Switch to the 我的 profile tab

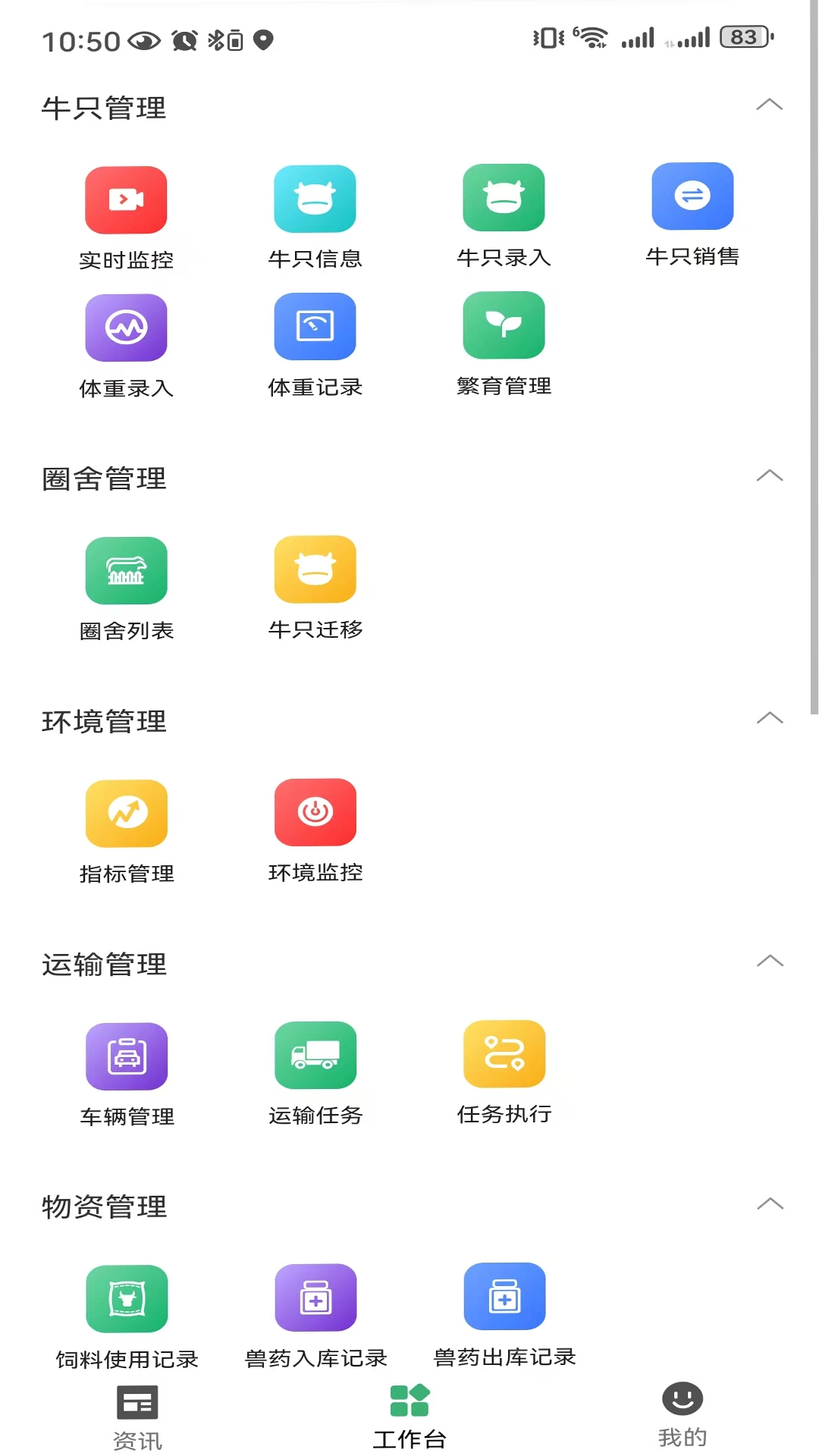682,1415
